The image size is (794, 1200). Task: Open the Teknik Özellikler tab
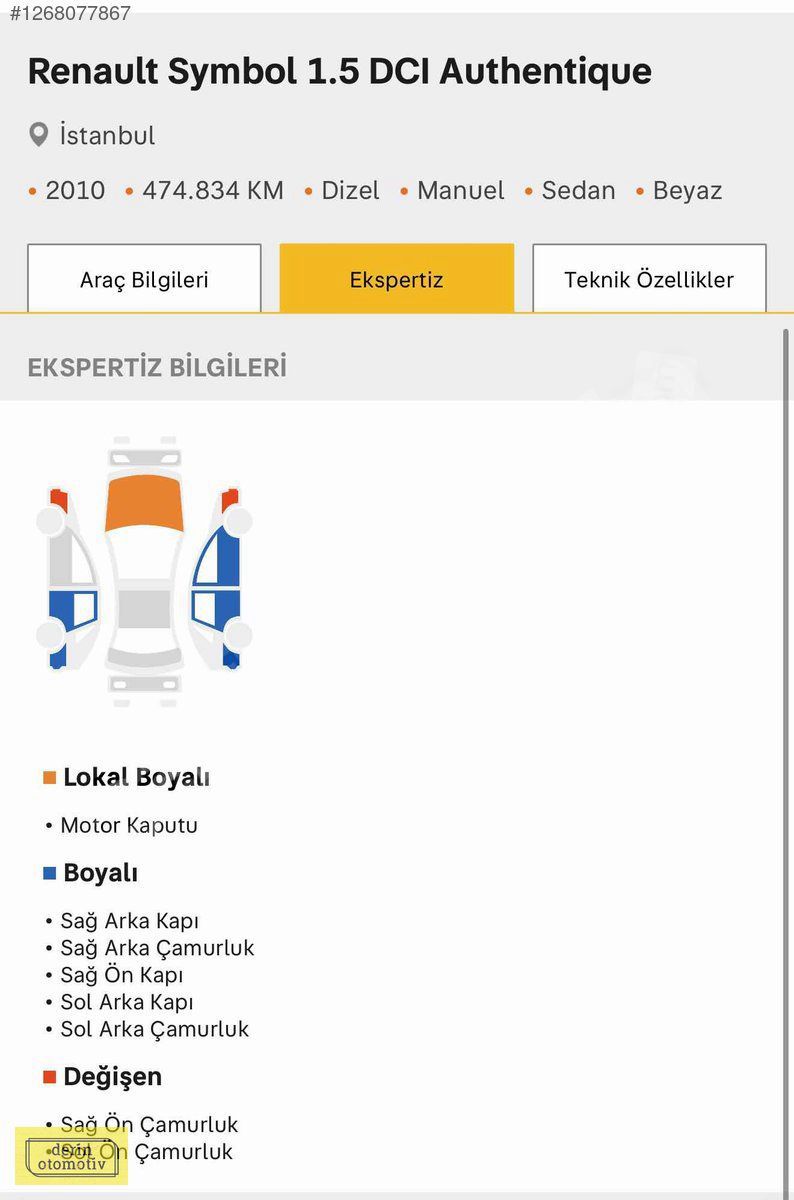point(649,279)
